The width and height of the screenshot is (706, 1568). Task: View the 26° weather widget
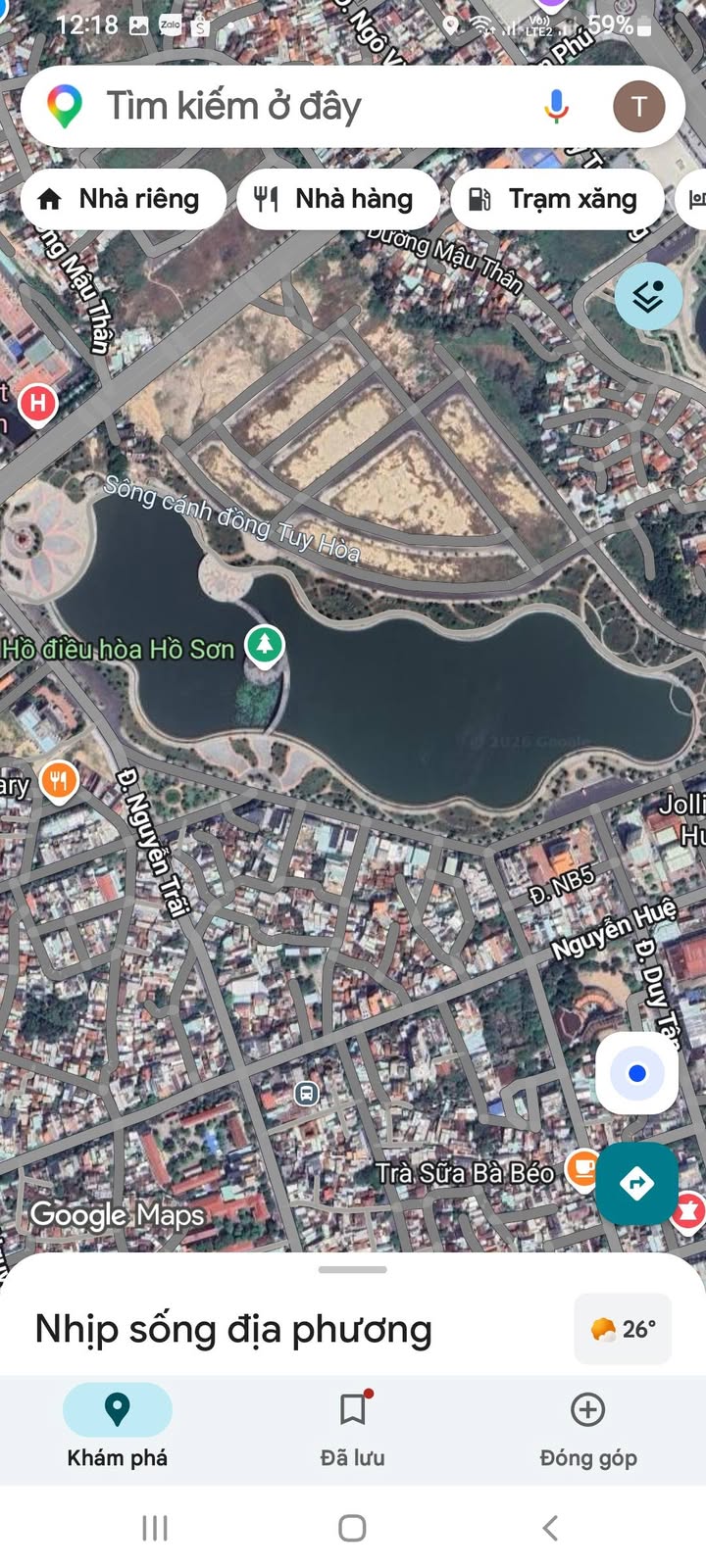623,1329
